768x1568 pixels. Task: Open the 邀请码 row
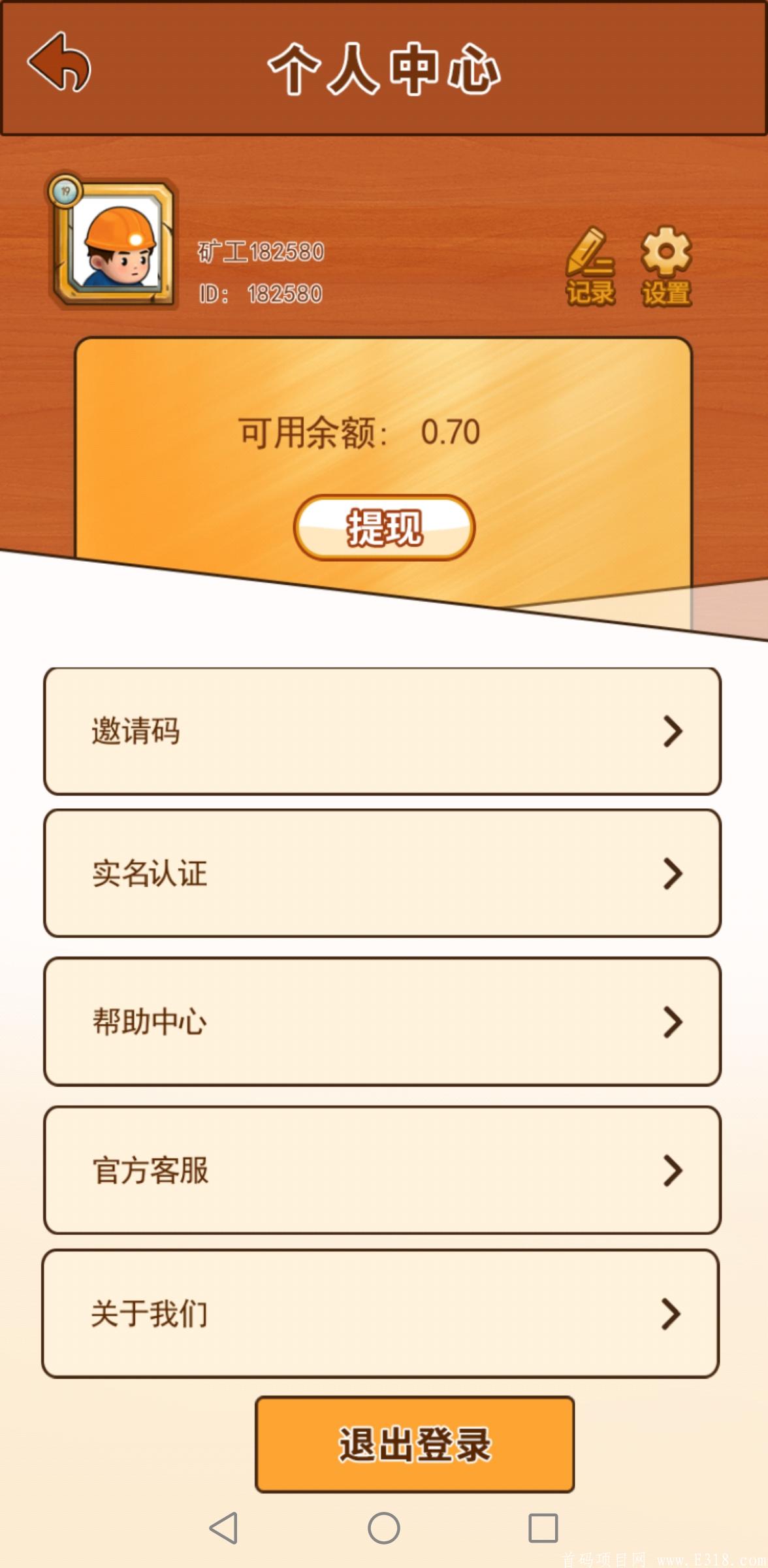tap(382, 731)
